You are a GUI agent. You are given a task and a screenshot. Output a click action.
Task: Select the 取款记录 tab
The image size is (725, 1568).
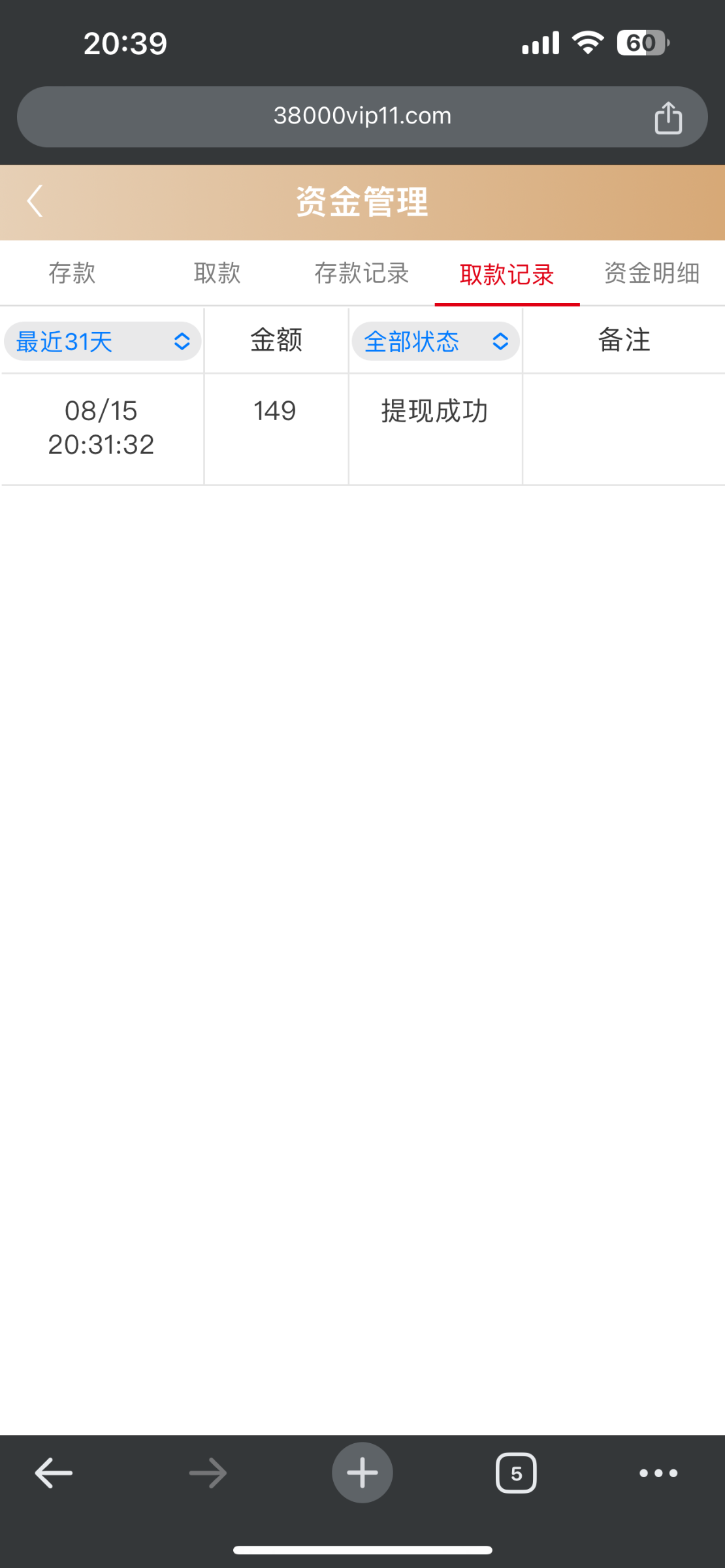pyautogui.click(x=507, y=274)
